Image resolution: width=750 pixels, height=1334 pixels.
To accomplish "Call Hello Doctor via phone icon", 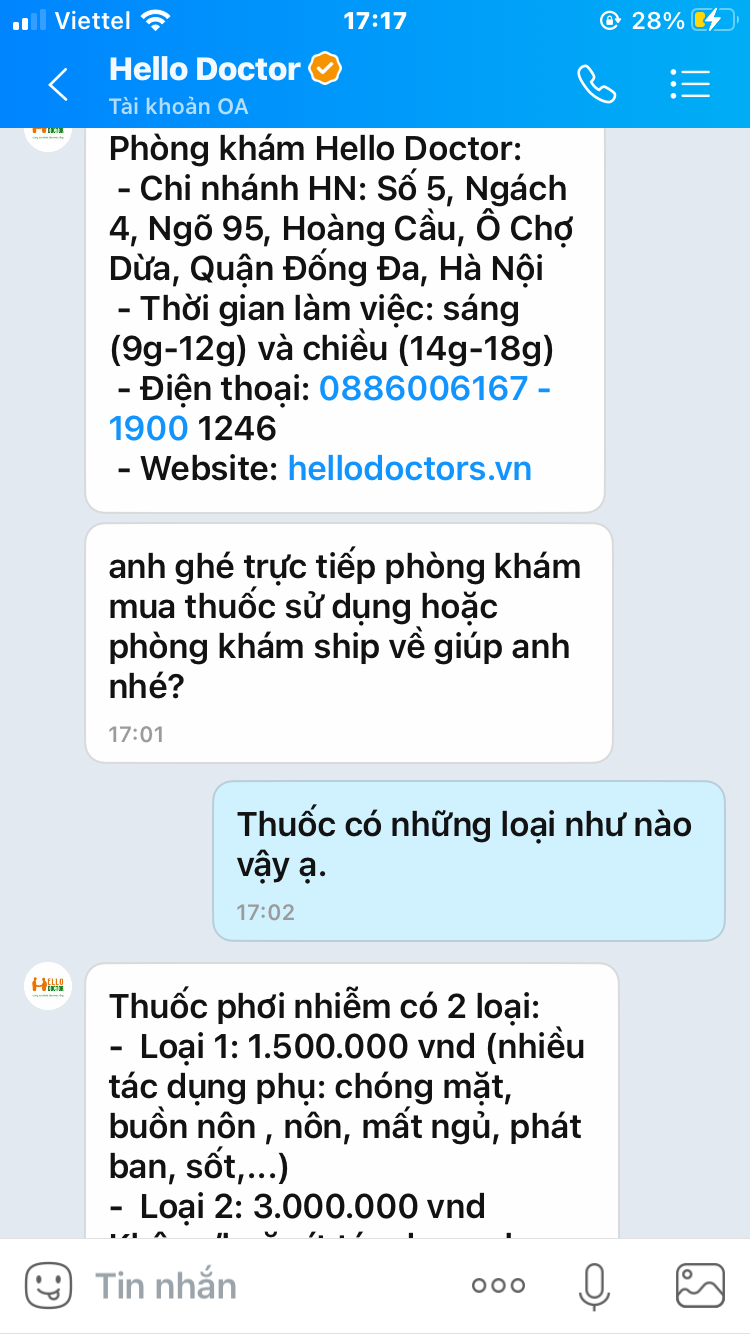I will 596,85.
